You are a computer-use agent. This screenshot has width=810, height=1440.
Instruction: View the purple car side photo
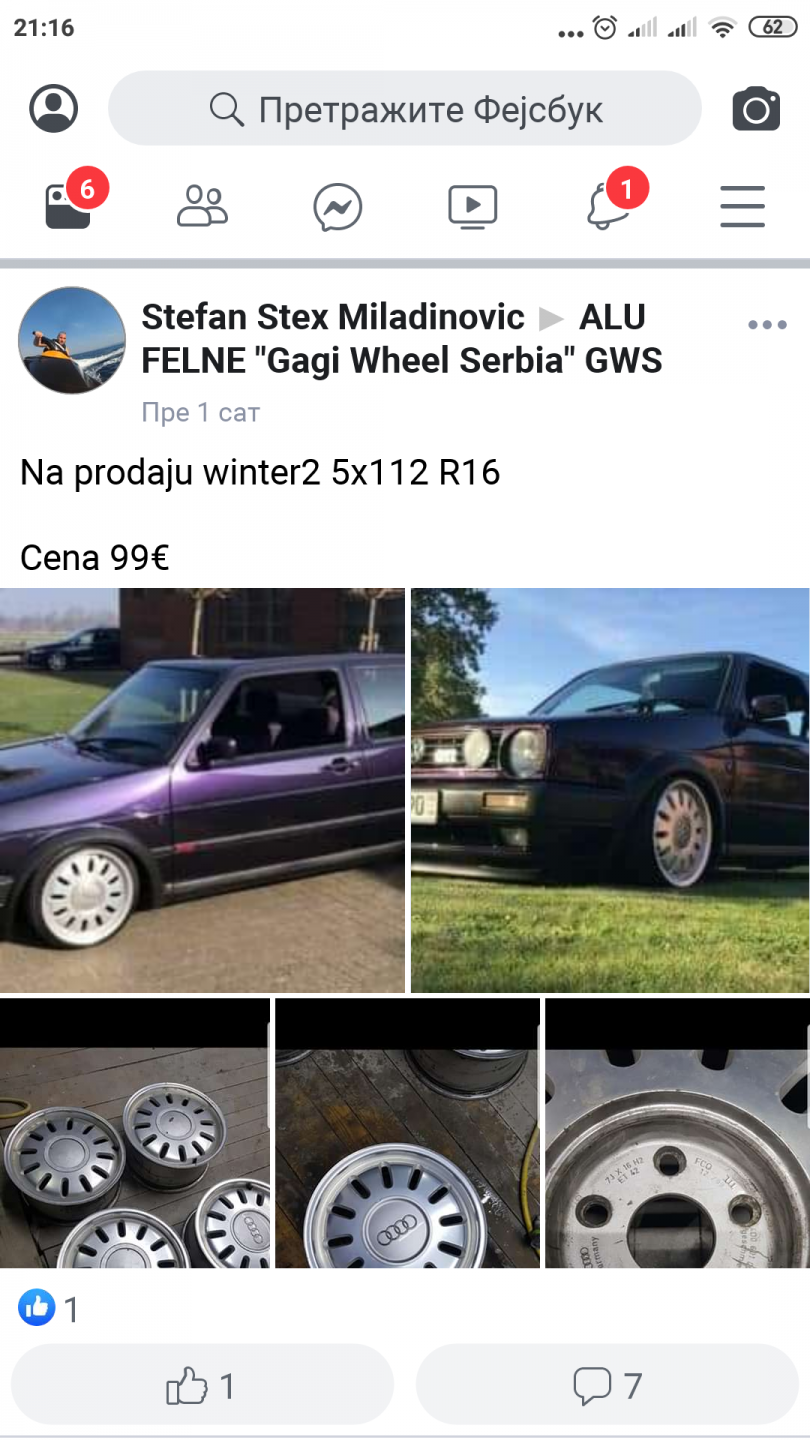click(202, 790)
